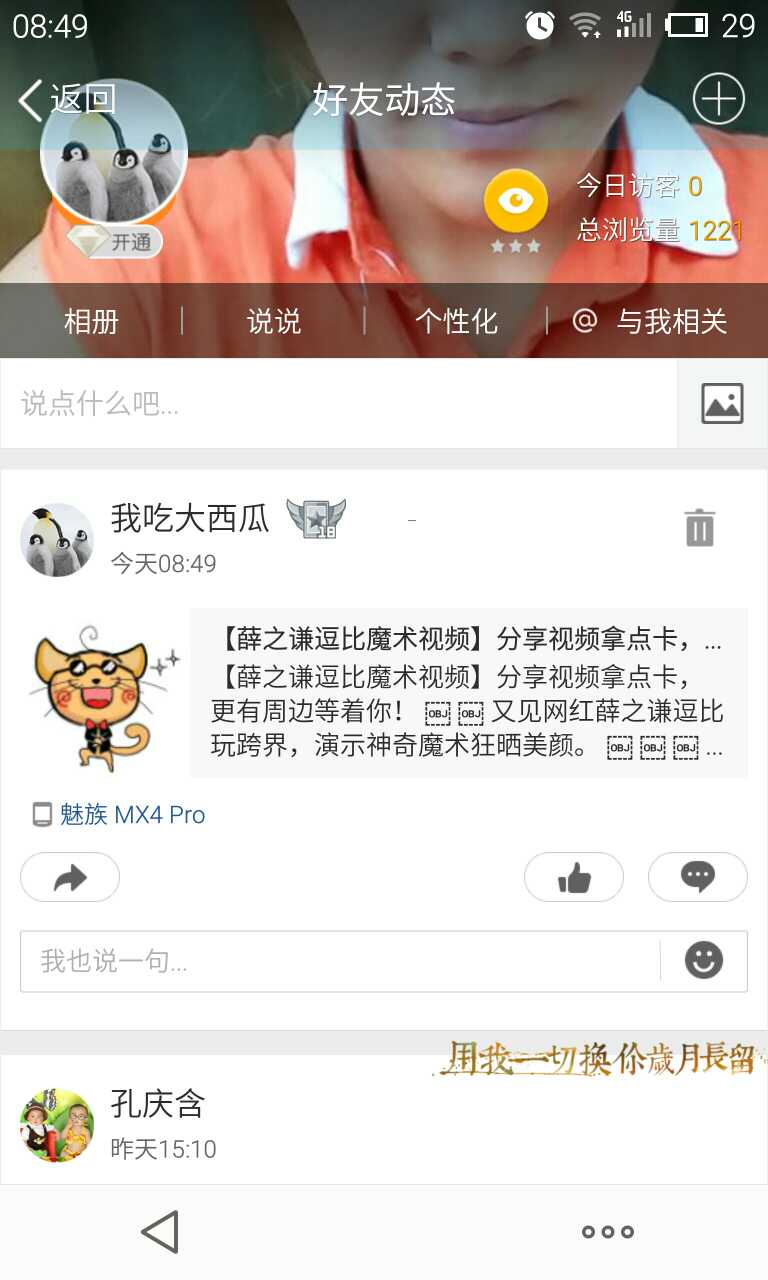768x1280 pixels.
Task: Open the shared 薛之谦逗比魔术视频 card
Action: 468,692
